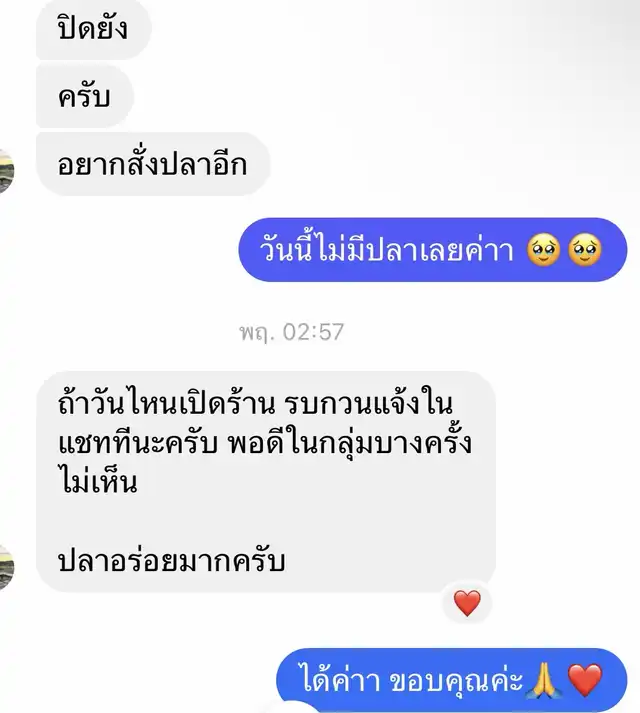640x713 pixels.
Task: Open profile picture next to ปลาอร่อยมากครับ message
Action: click(x=6, y=567)
